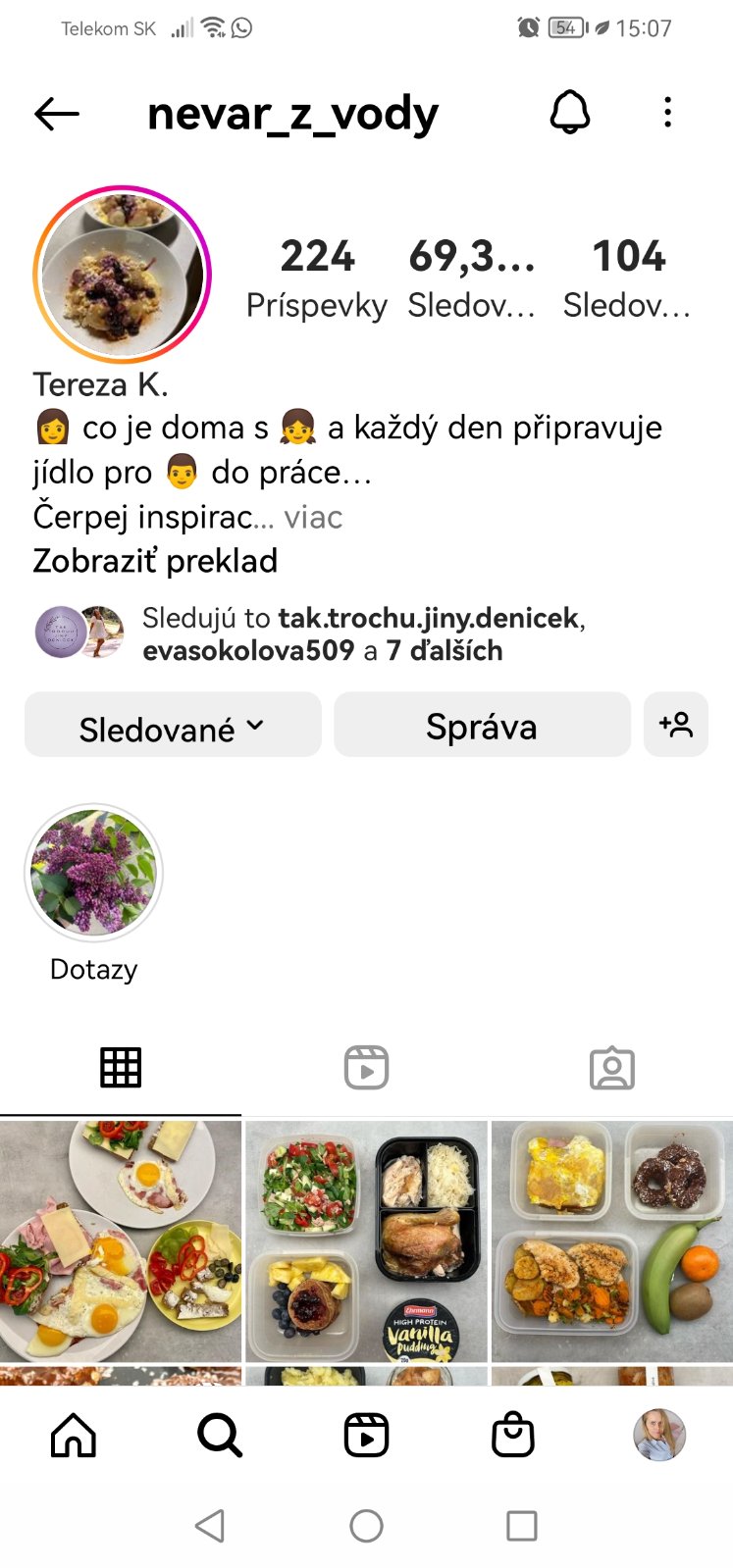Go back using the top arrow

[56, 115]
